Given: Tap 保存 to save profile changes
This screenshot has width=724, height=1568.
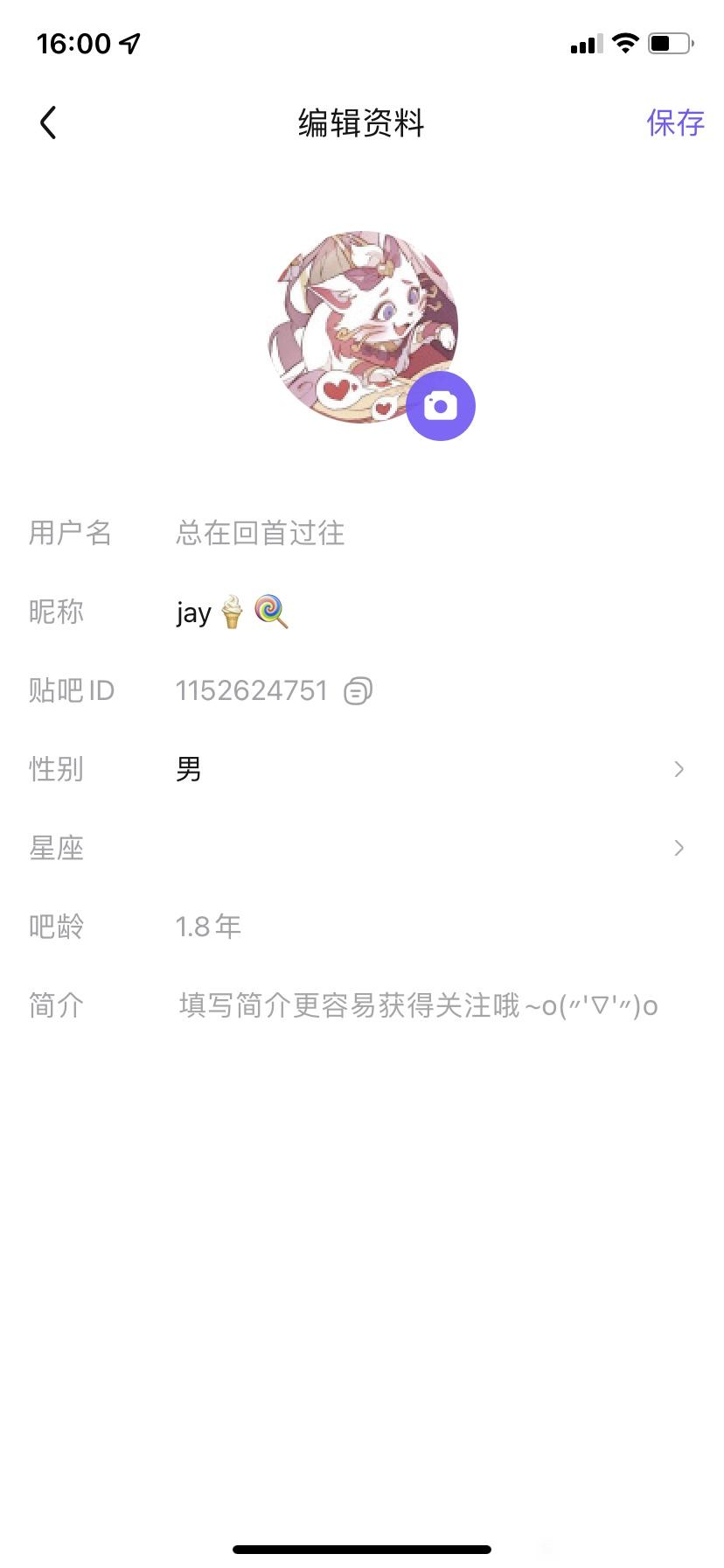Looking at the screenshot, I should [675, 123].
